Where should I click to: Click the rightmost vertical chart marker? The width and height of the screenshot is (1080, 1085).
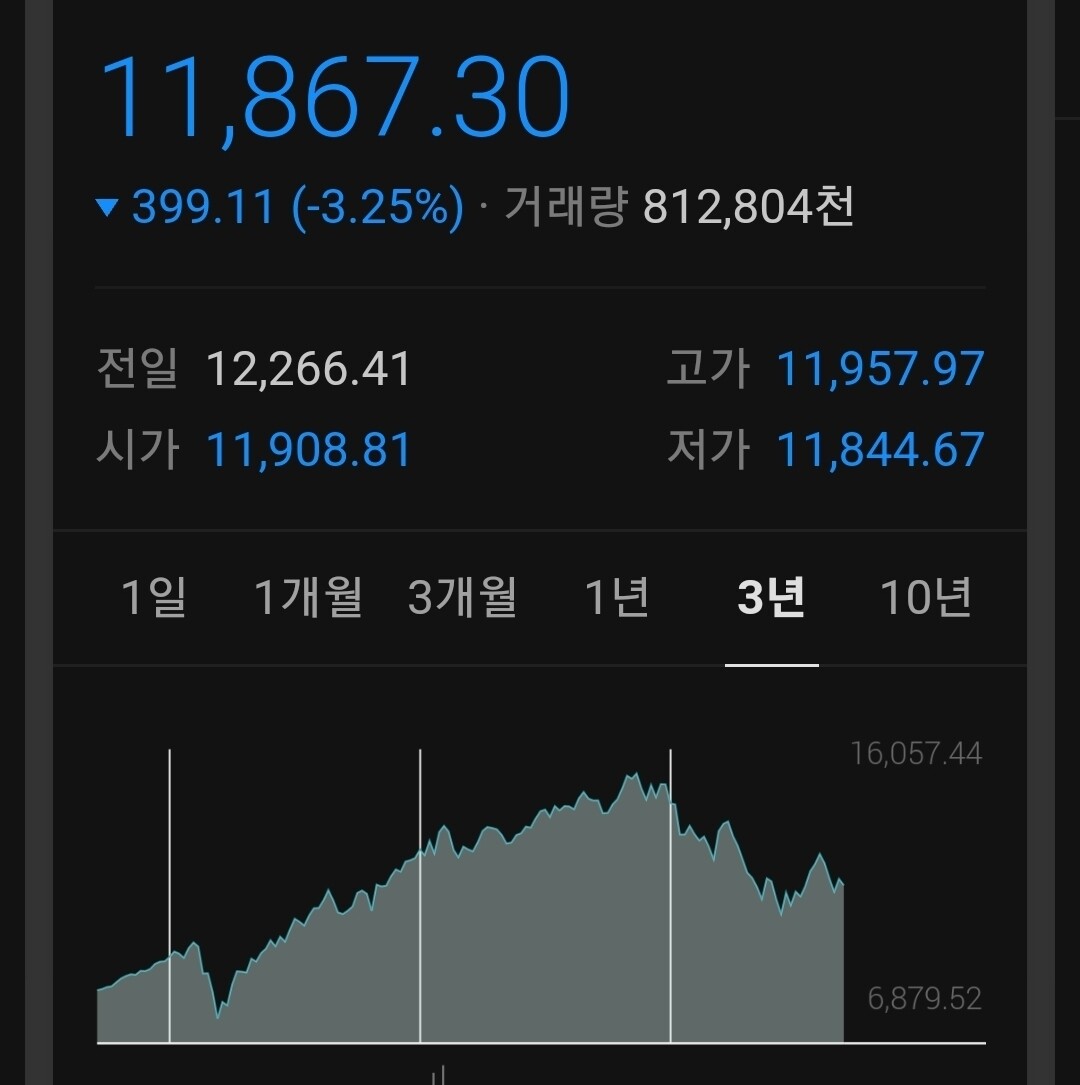click(670, 900)
